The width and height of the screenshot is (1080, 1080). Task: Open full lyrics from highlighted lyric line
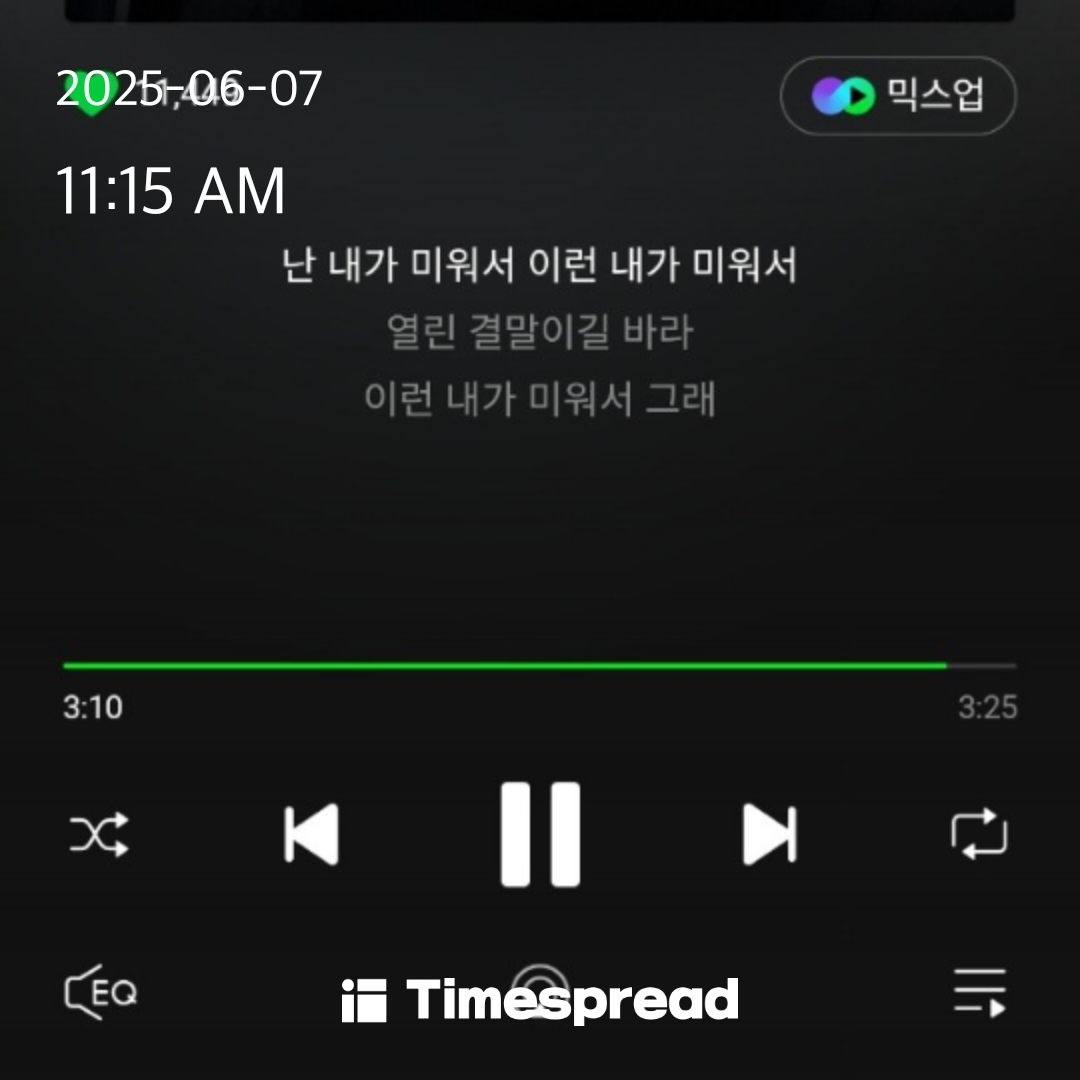(x=540, y=266)
